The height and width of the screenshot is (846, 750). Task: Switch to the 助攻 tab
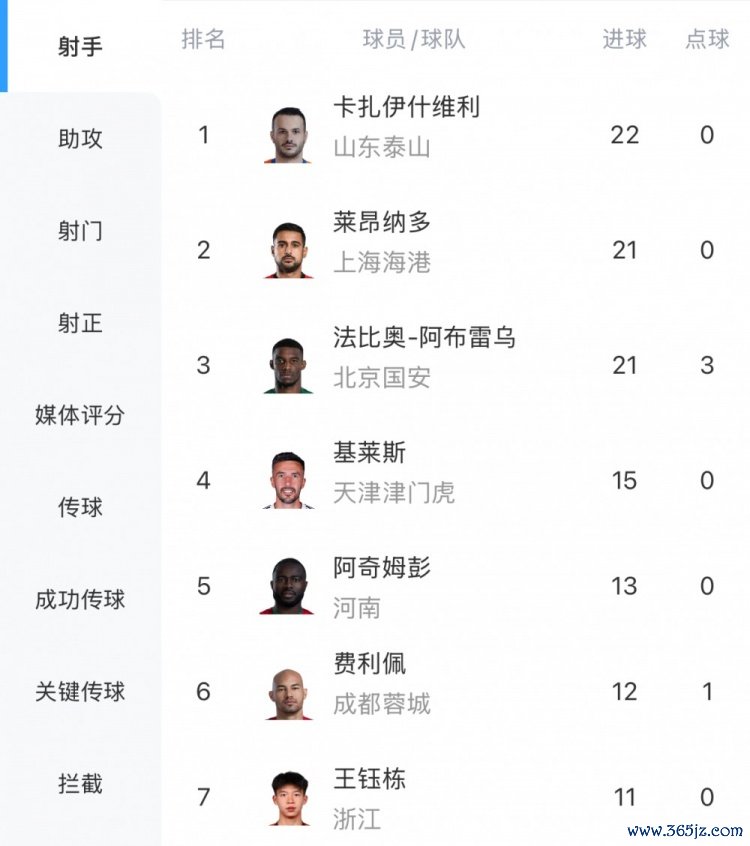[x=80, y=138]
